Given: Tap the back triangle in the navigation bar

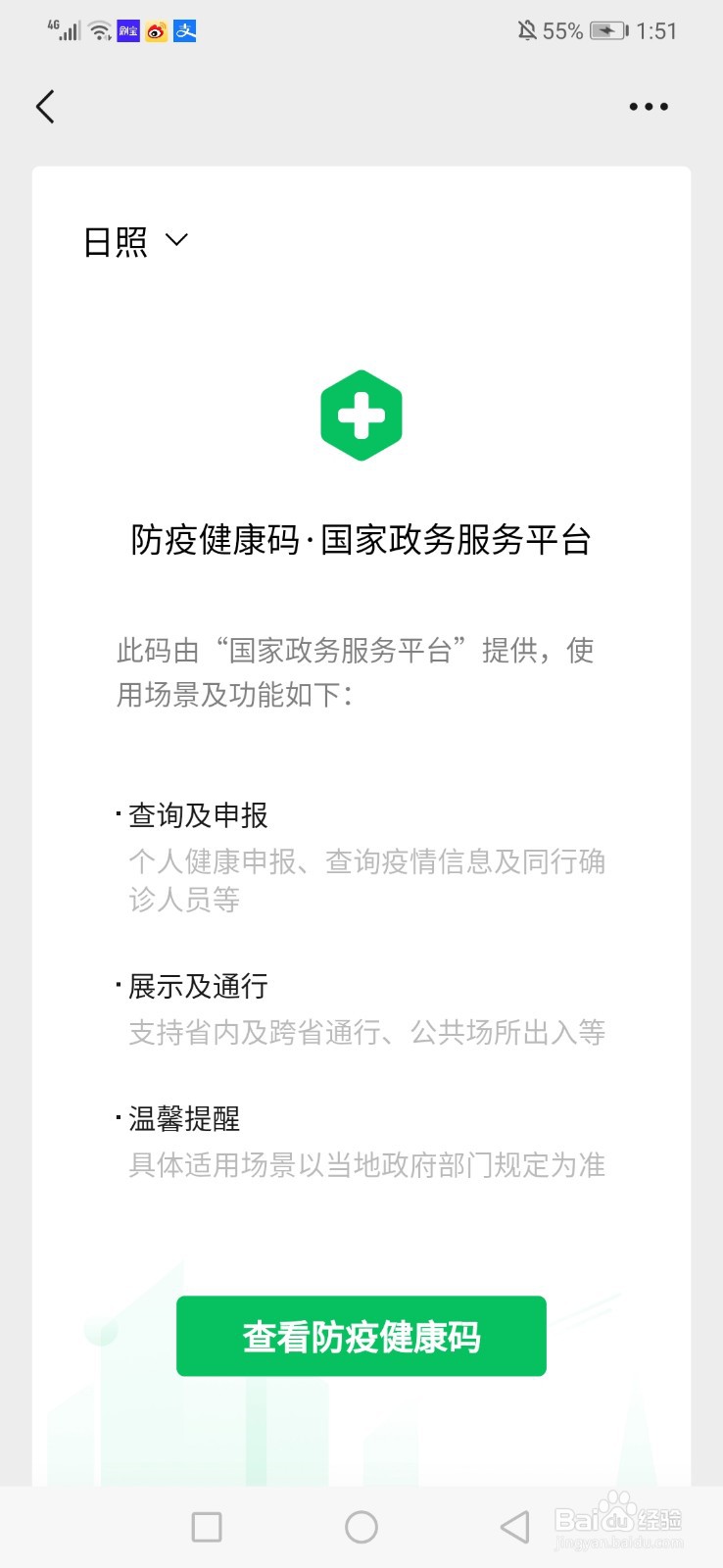Looking at the screenshot, I should pyautogui.click(x=513, y=1526).
